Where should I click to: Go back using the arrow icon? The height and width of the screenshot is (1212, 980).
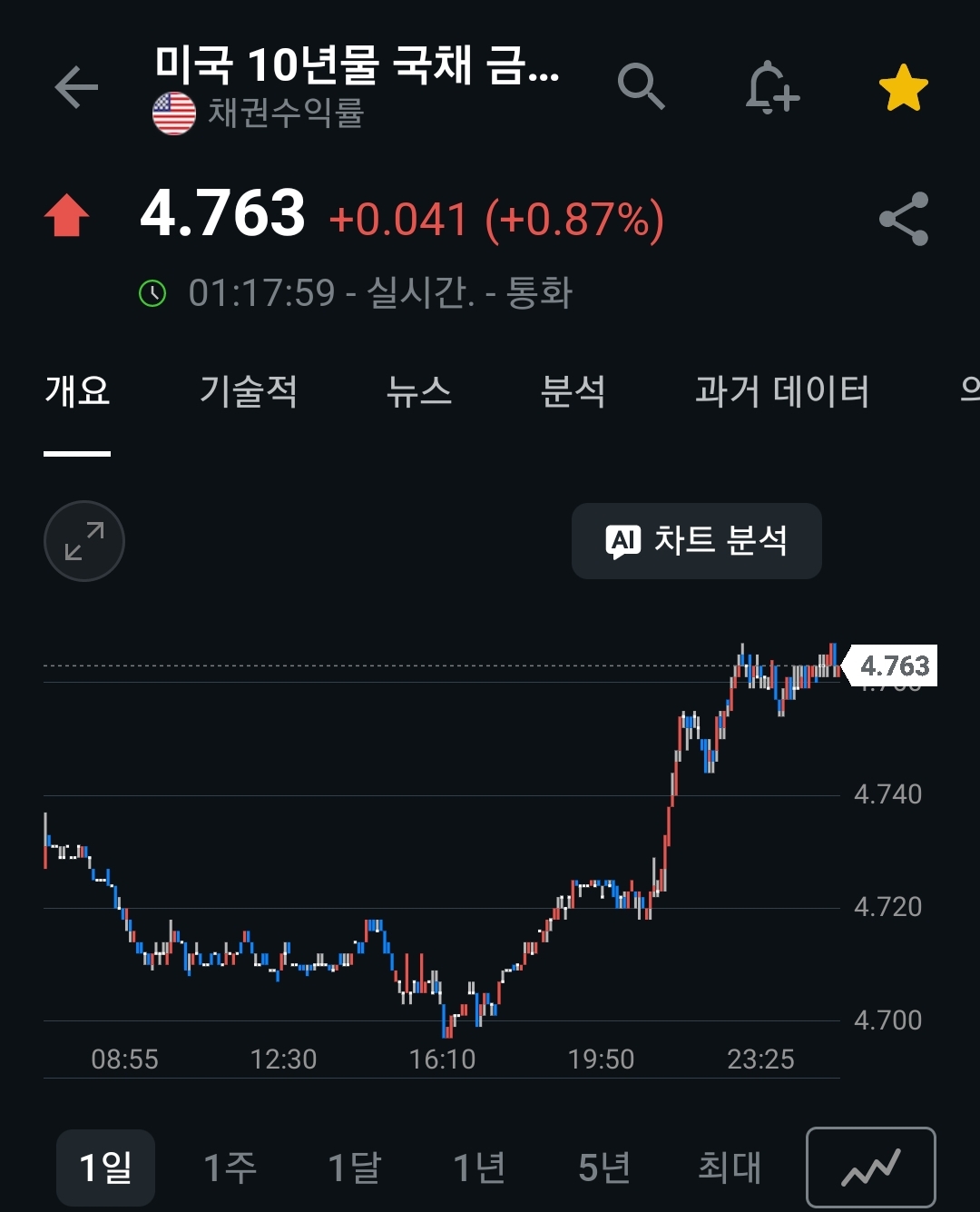(x=76, y=87)
